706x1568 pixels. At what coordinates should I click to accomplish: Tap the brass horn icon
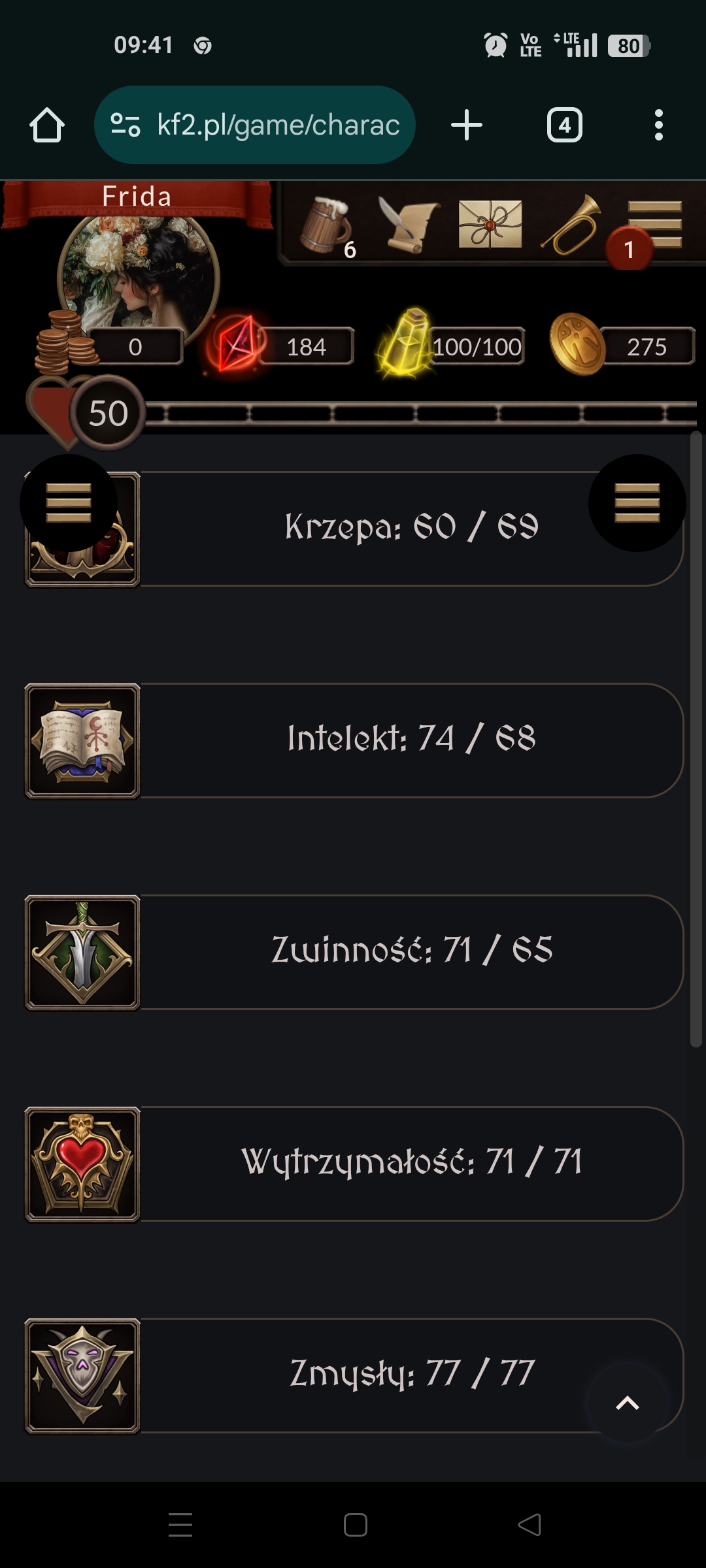(571, 225)
